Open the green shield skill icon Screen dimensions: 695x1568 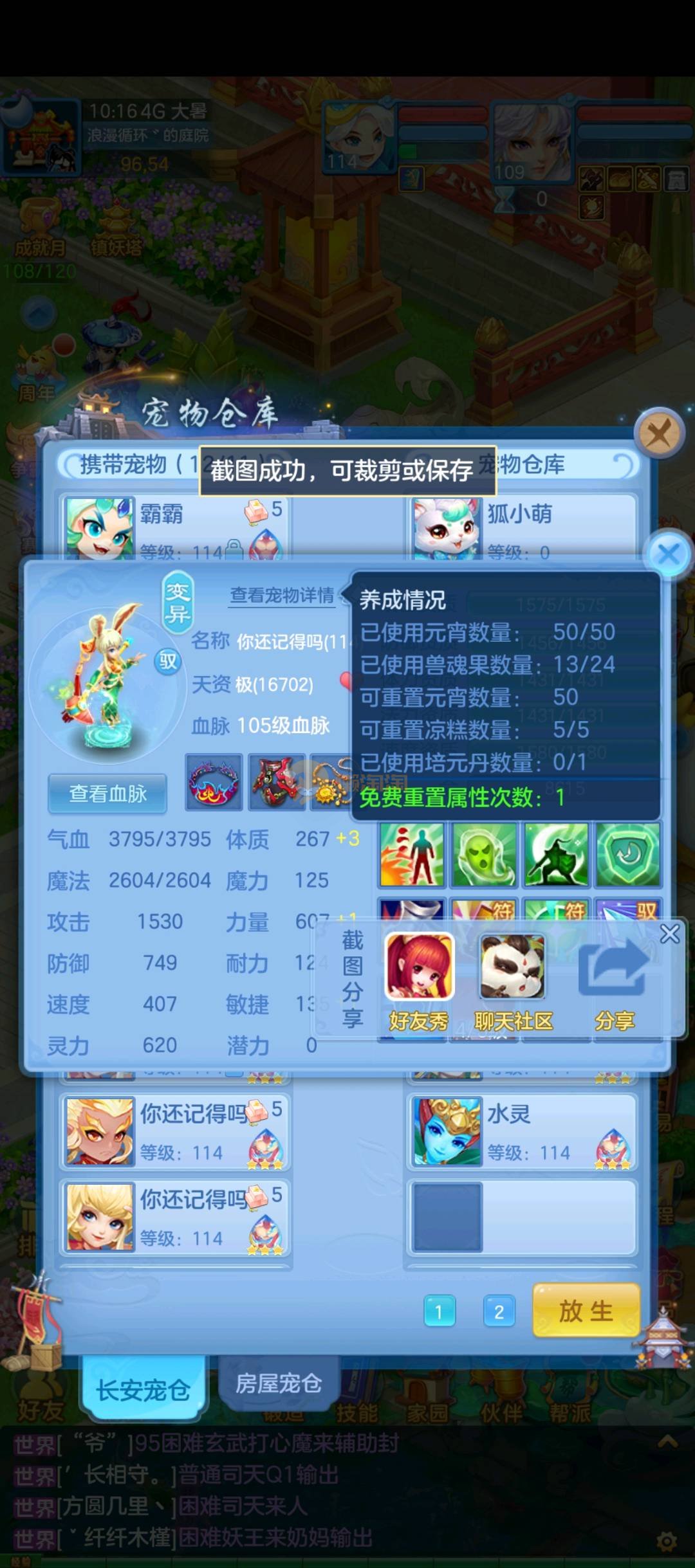(x=627, y=855)
